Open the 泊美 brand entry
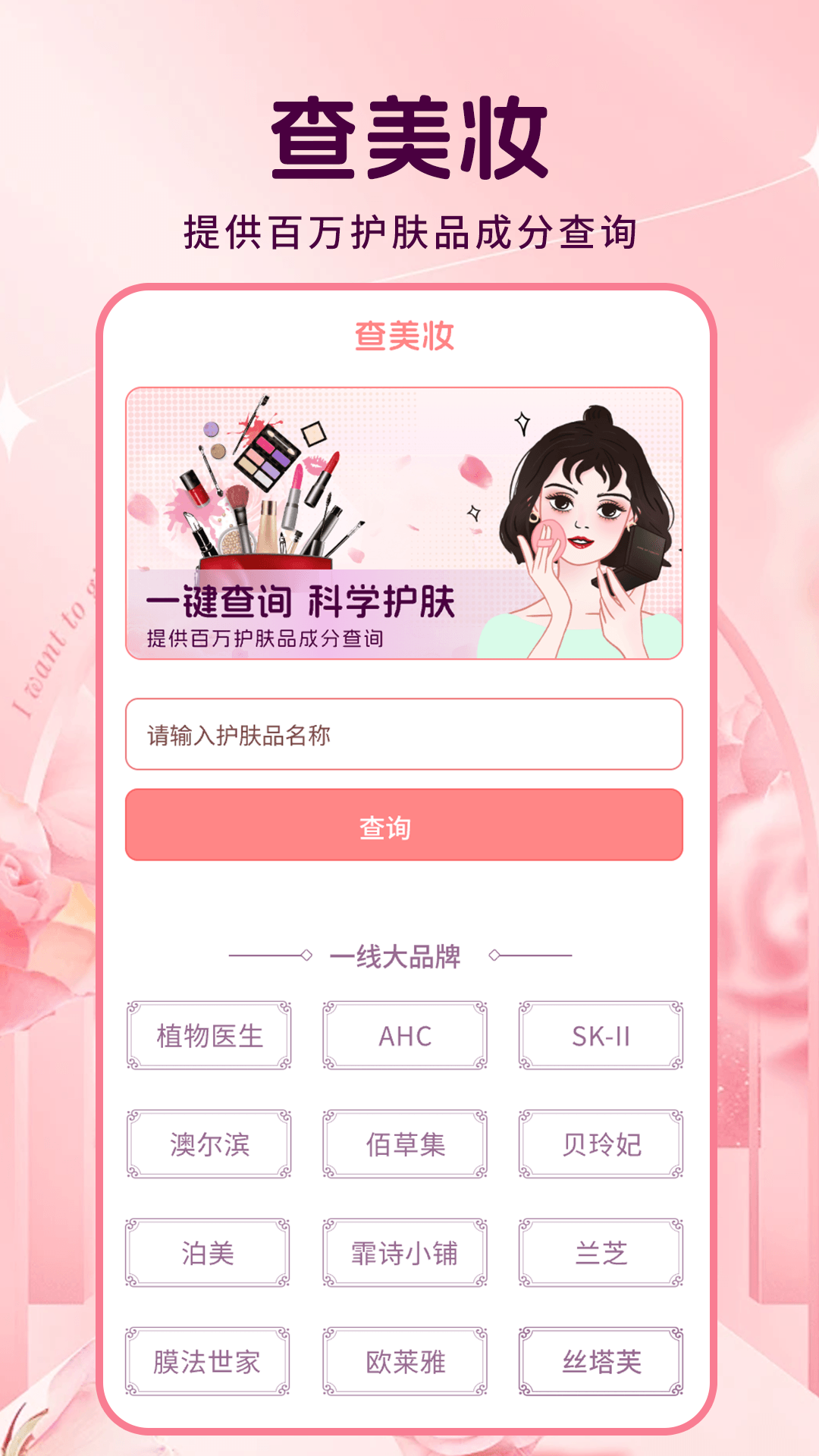Viewport: 819px width, 1456px height. (209, 1253)
